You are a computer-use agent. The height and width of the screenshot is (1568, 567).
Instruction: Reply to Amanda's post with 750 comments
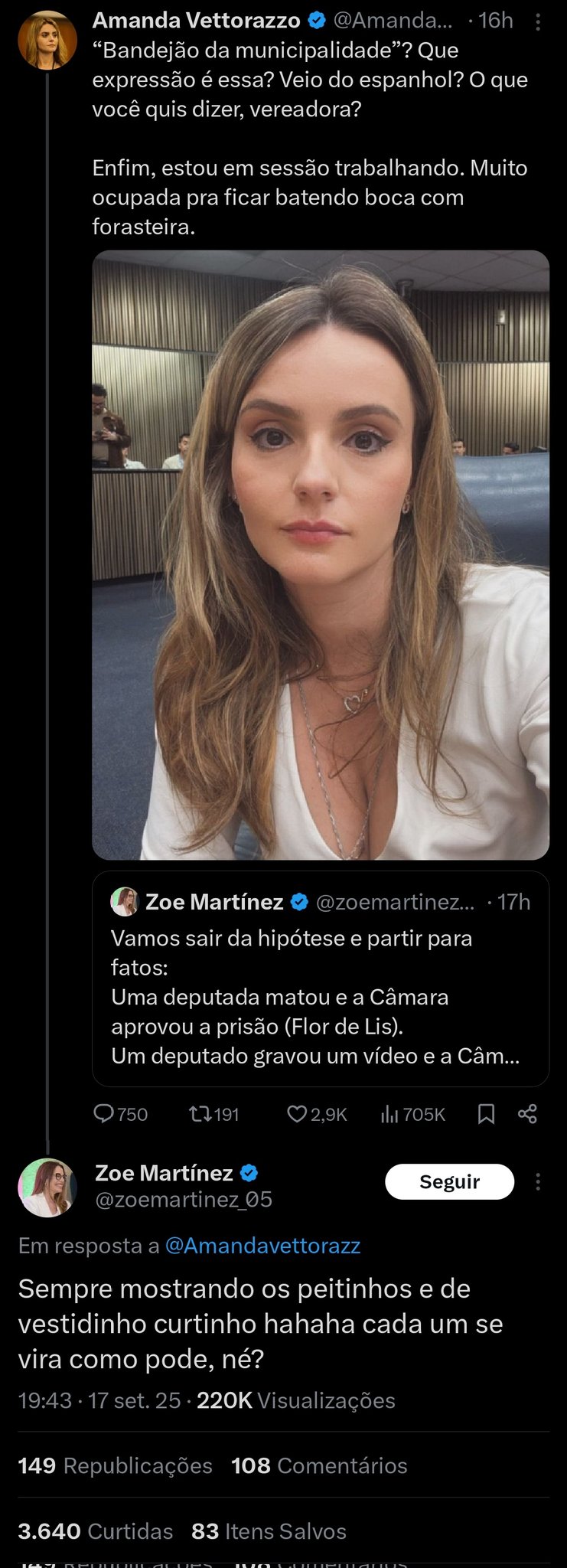coord(120,1114)
